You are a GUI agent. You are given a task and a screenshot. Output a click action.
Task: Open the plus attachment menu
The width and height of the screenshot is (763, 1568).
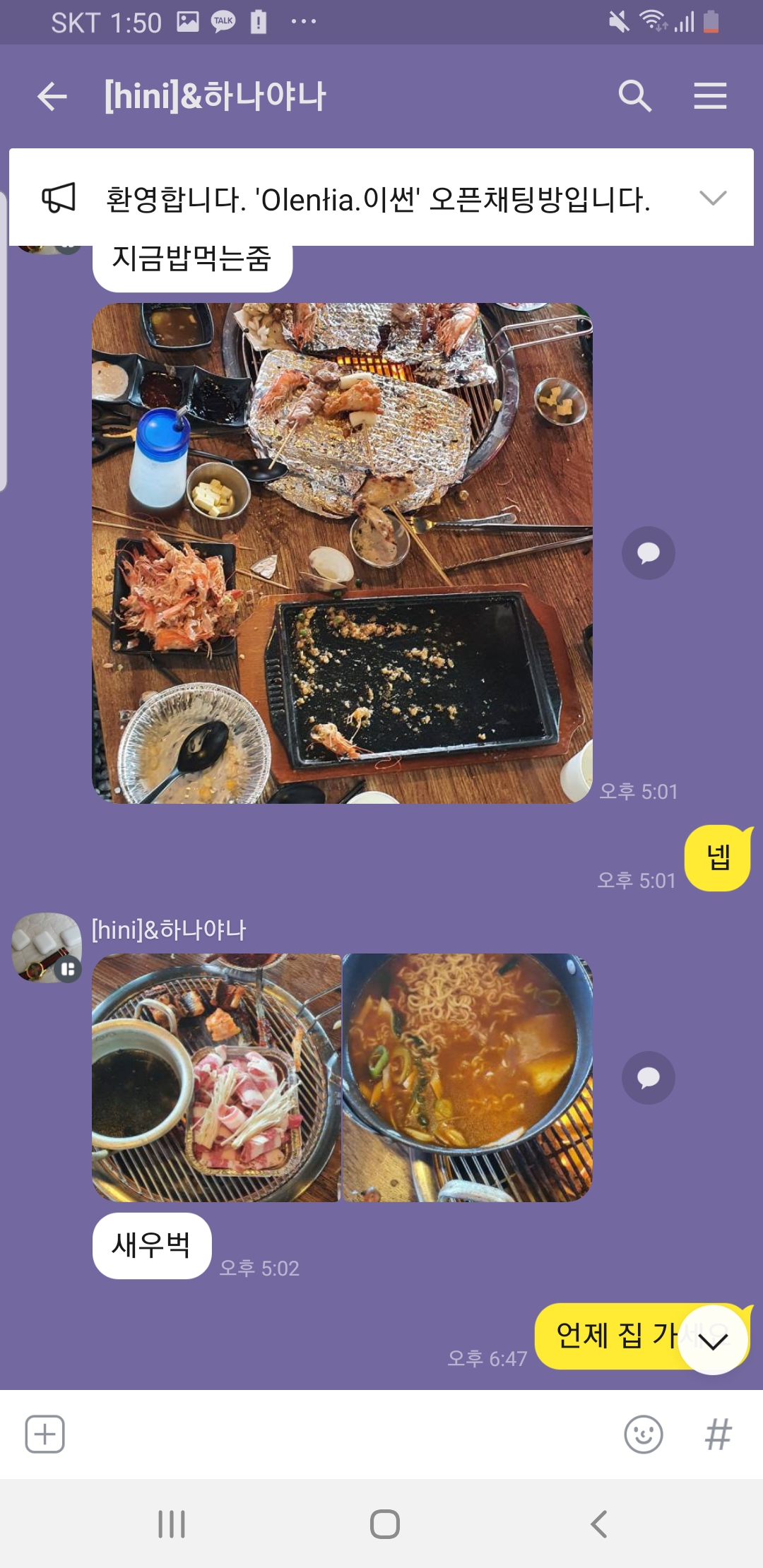click(45, 1434)
